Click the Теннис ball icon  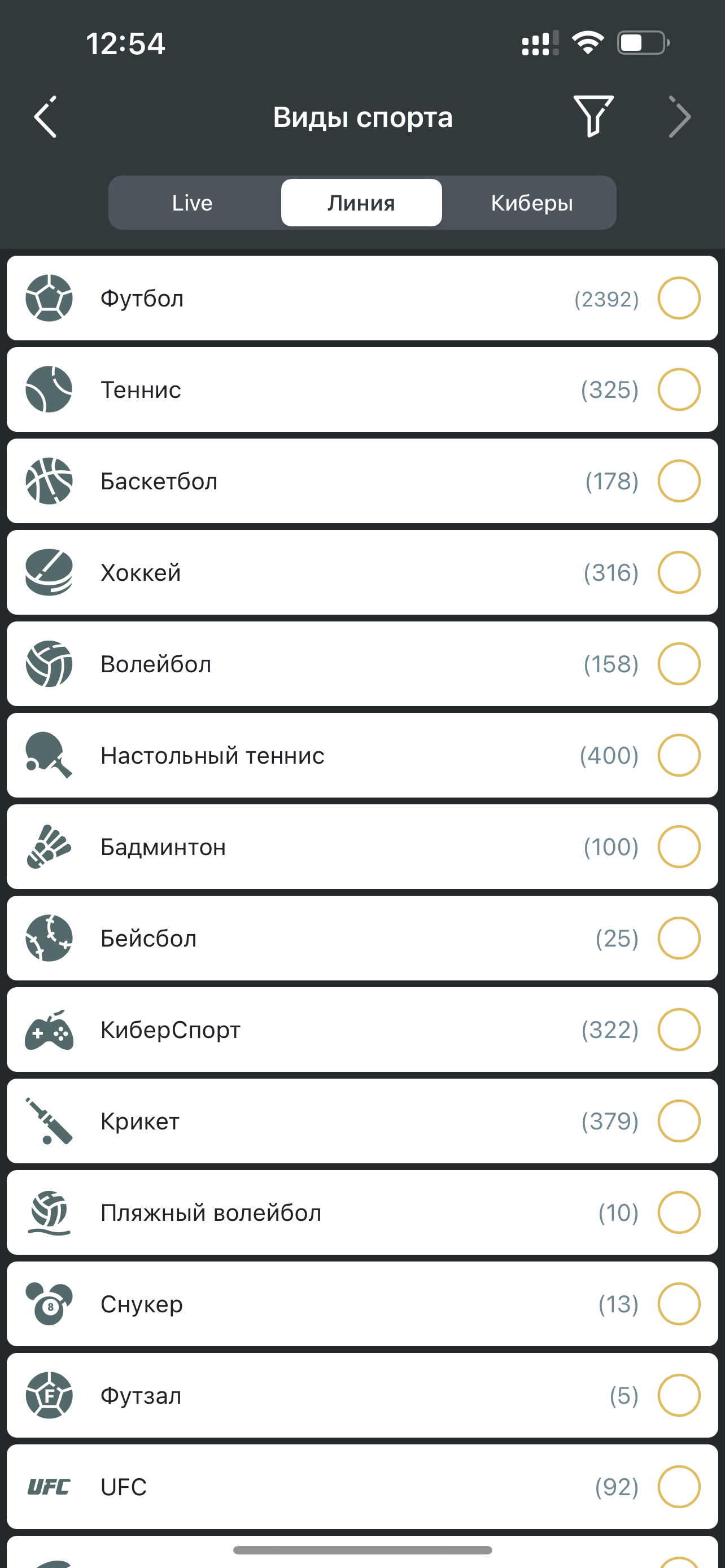(49, 389)
